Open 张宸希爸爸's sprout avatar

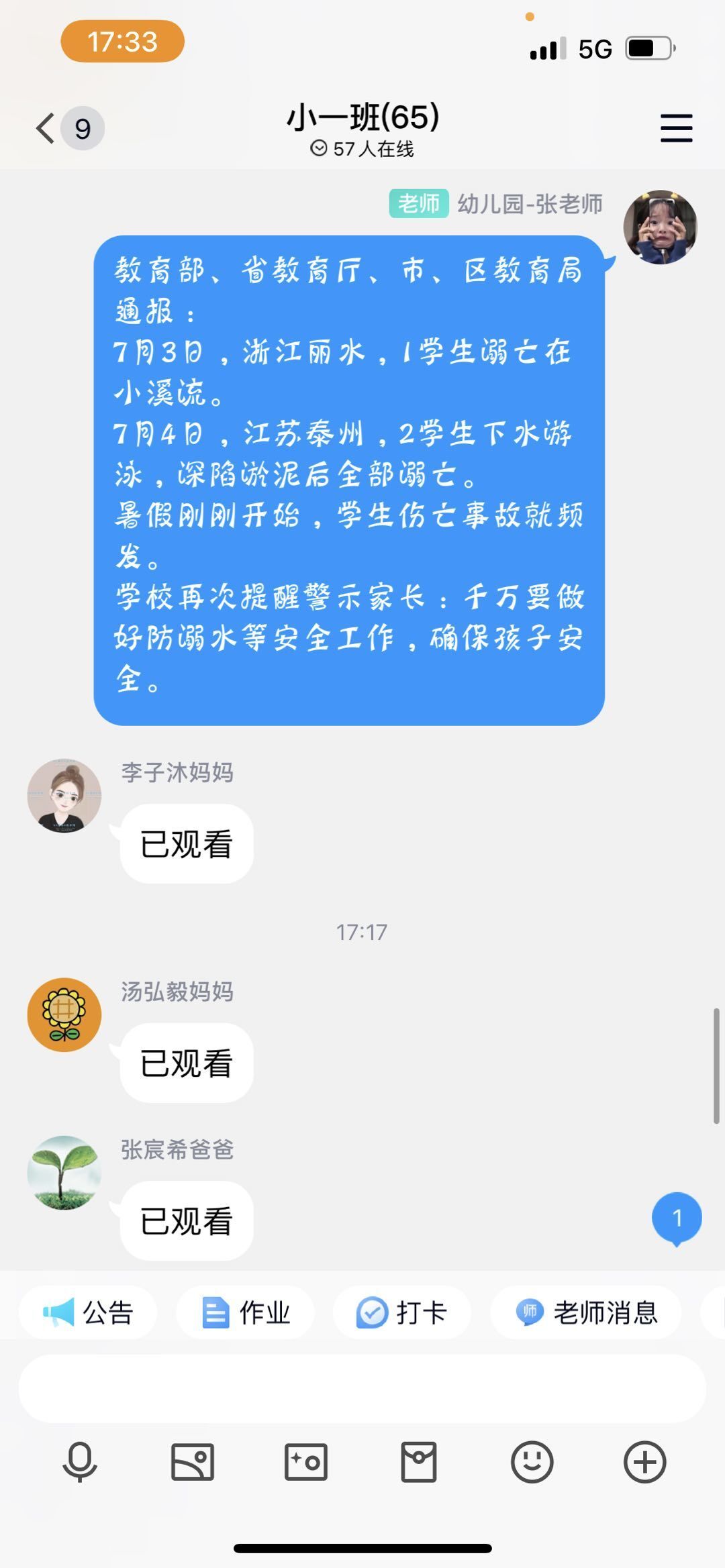coord(64,1173)
